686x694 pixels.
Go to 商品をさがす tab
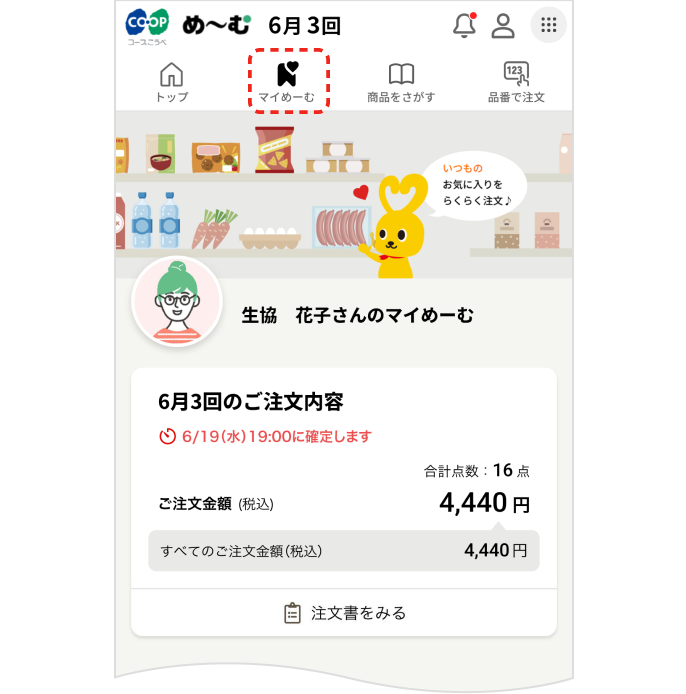click(401, 82)
